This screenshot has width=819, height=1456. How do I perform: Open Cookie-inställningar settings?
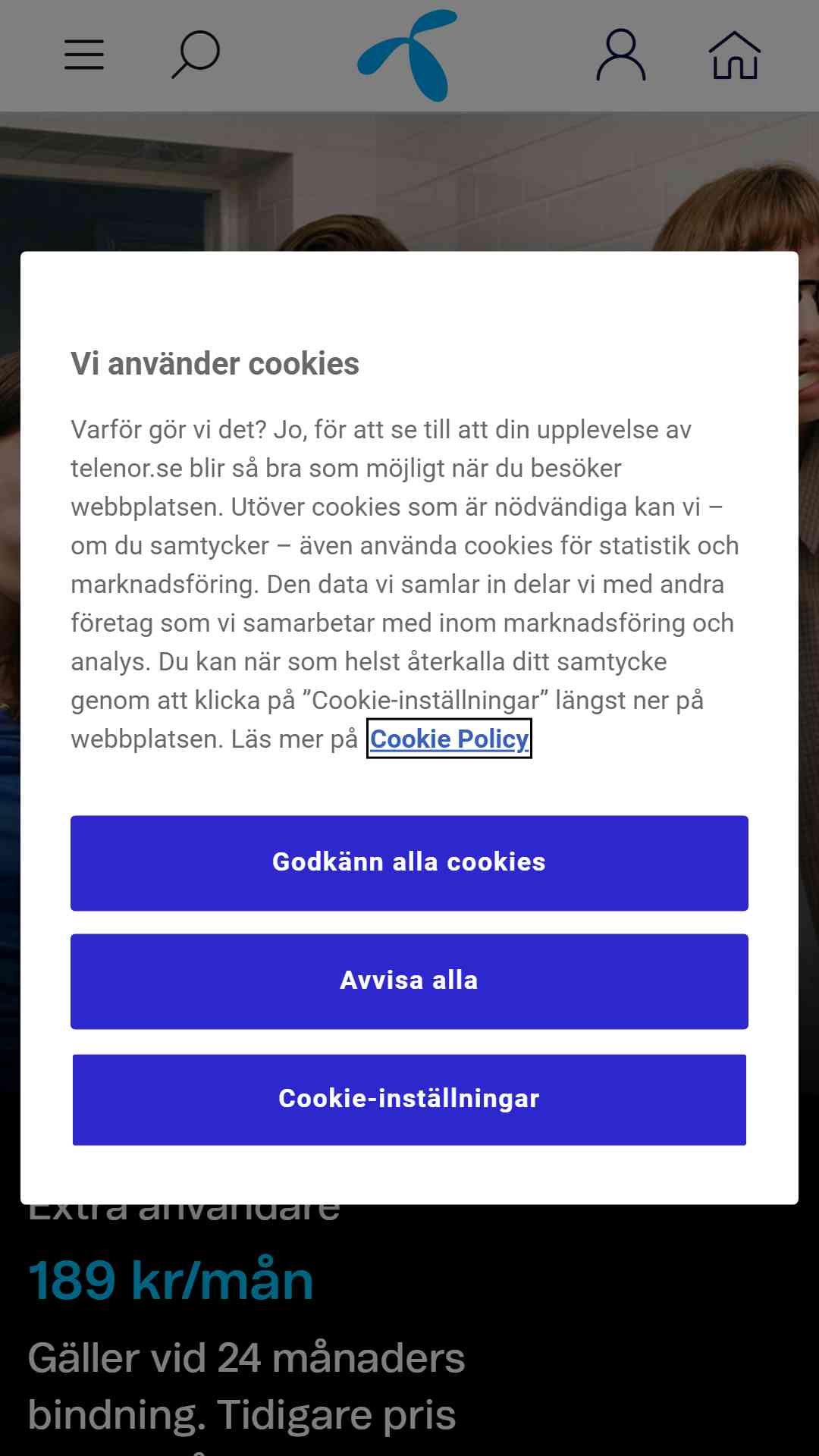click(x=409, y=1100)
